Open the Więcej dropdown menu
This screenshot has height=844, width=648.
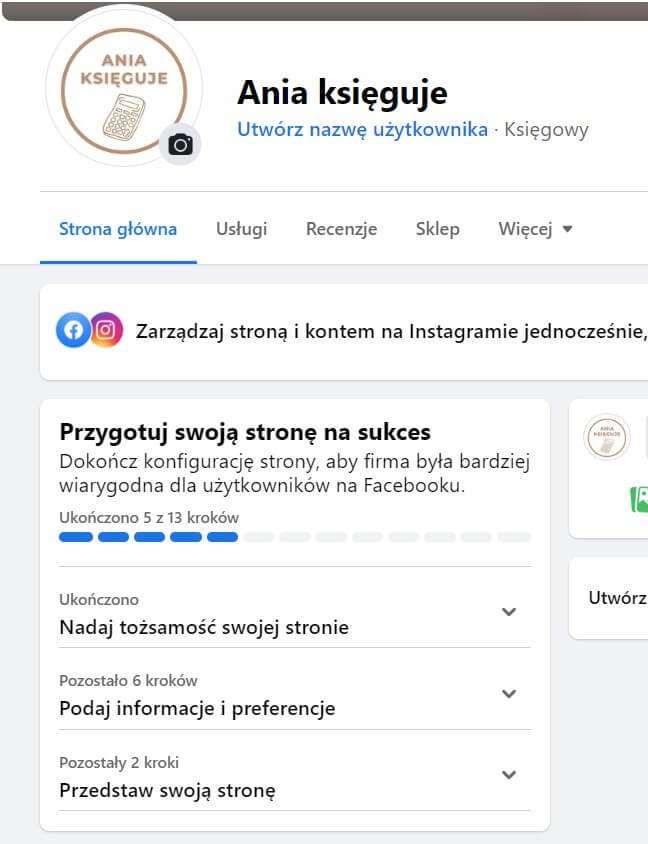click(x=535, y=229)
